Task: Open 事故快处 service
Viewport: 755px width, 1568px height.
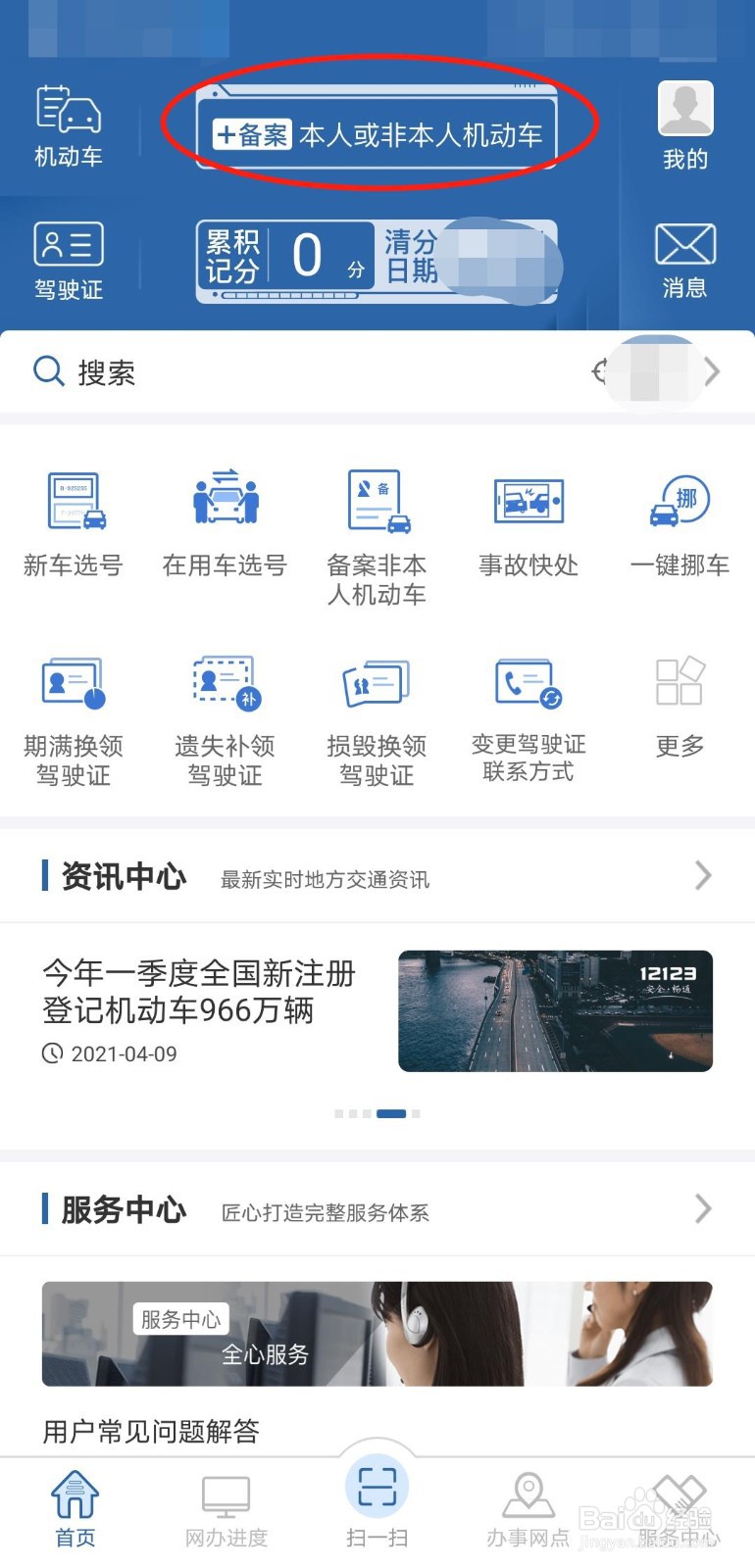Action: click(x=528, y=524)
